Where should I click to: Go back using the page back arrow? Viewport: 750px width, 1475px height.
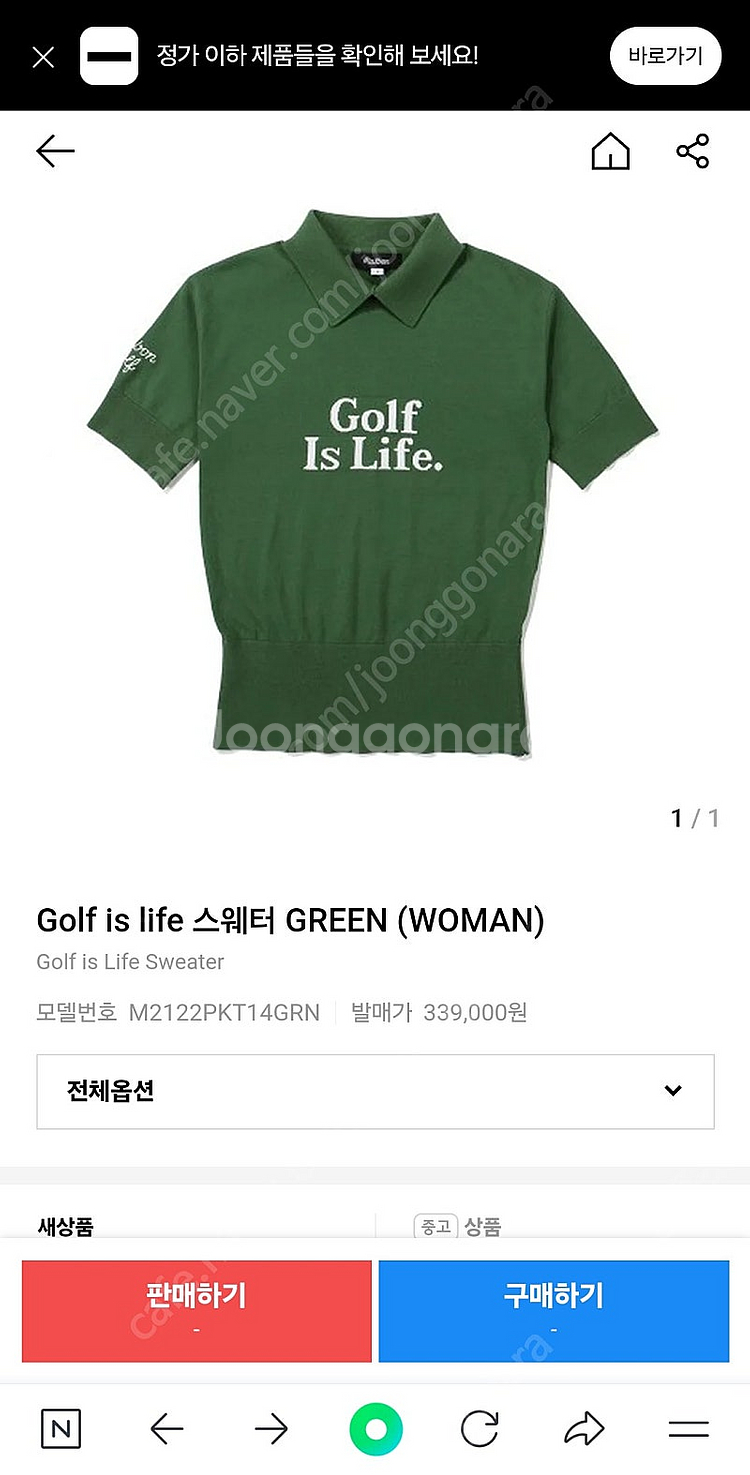pyautogui.click(x=56, y=152)
